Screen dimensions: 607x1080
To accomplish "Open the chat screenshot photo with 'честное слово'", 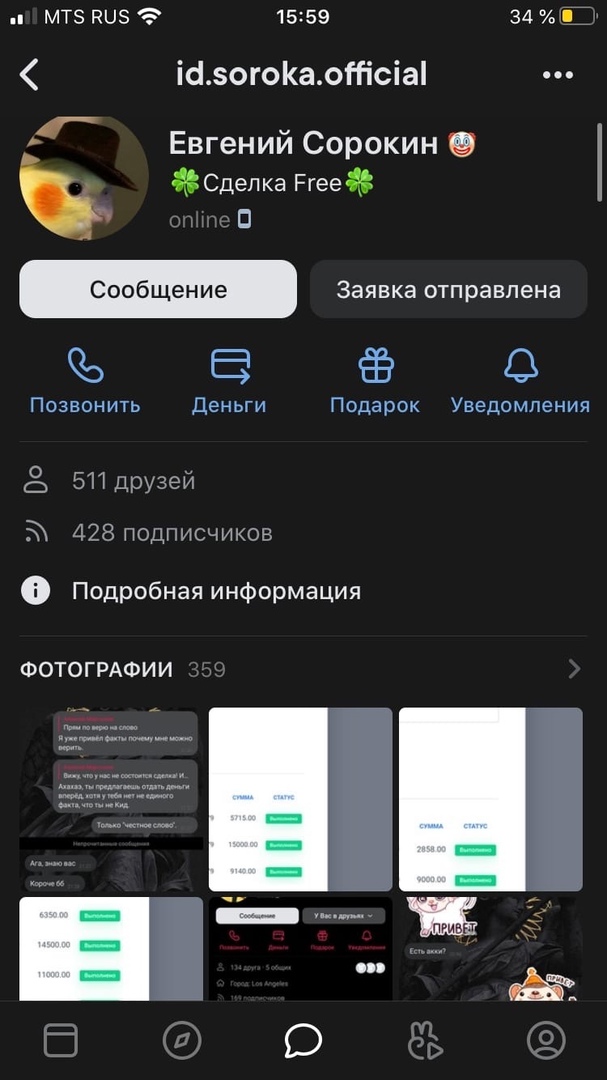I will pyautogui.click(x=111, y=799).
